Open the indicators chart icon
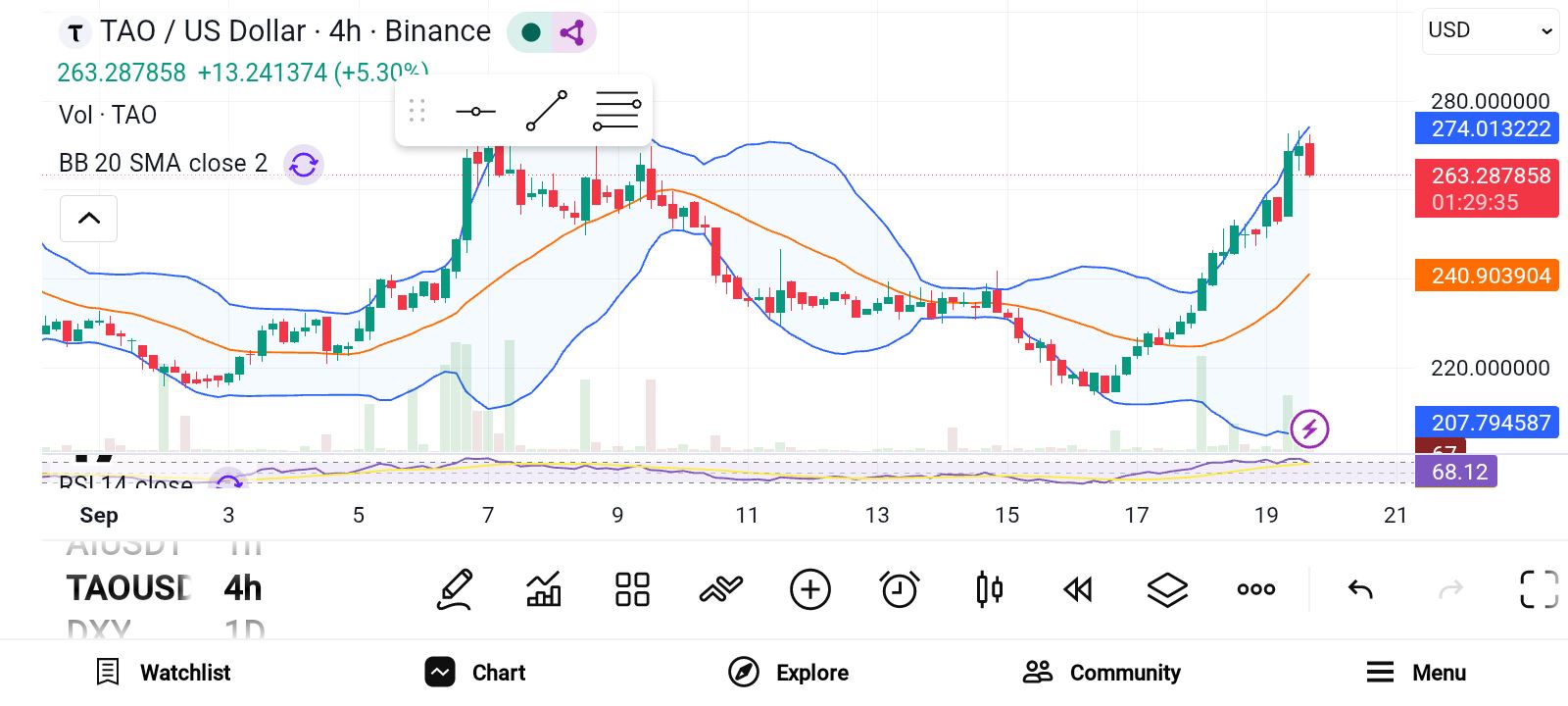 tap(544, 589)
